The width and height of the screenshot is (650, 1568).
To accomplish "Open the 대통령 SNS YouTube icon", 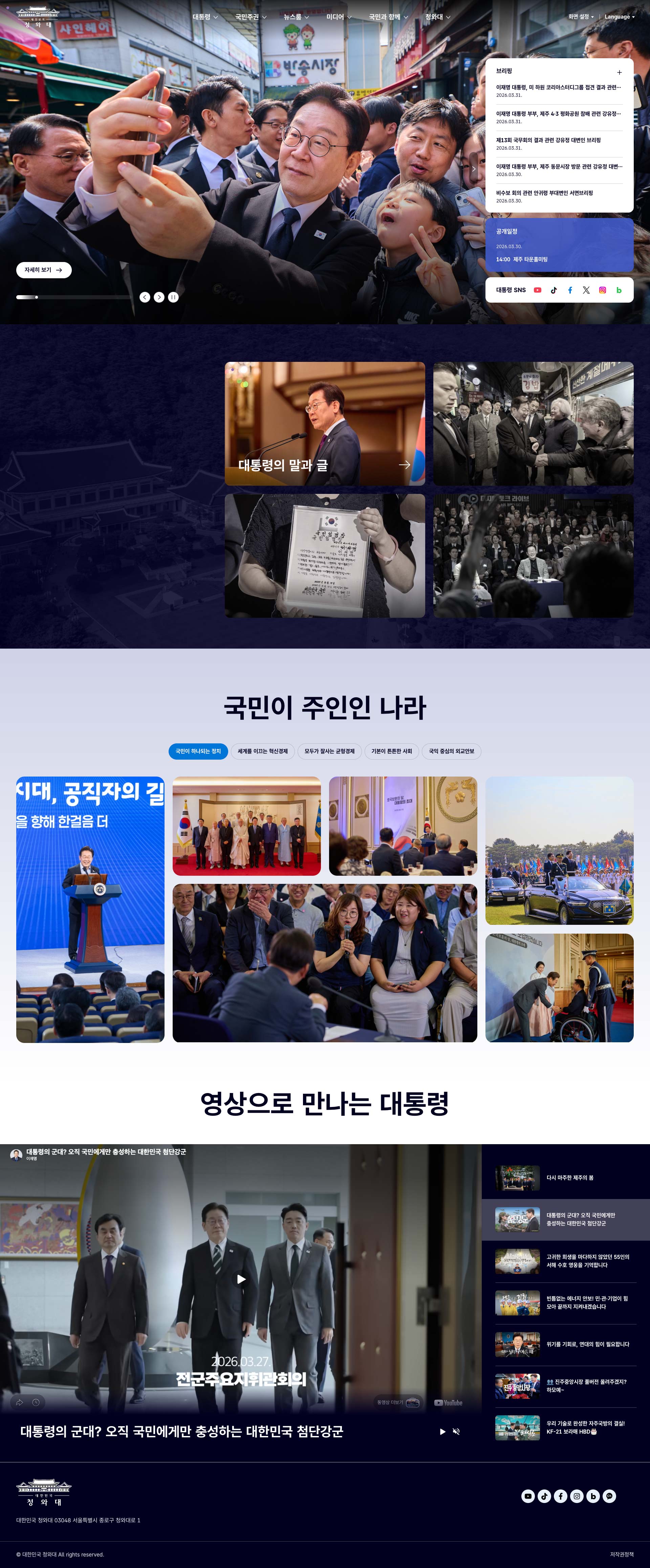I will point(537,290).
